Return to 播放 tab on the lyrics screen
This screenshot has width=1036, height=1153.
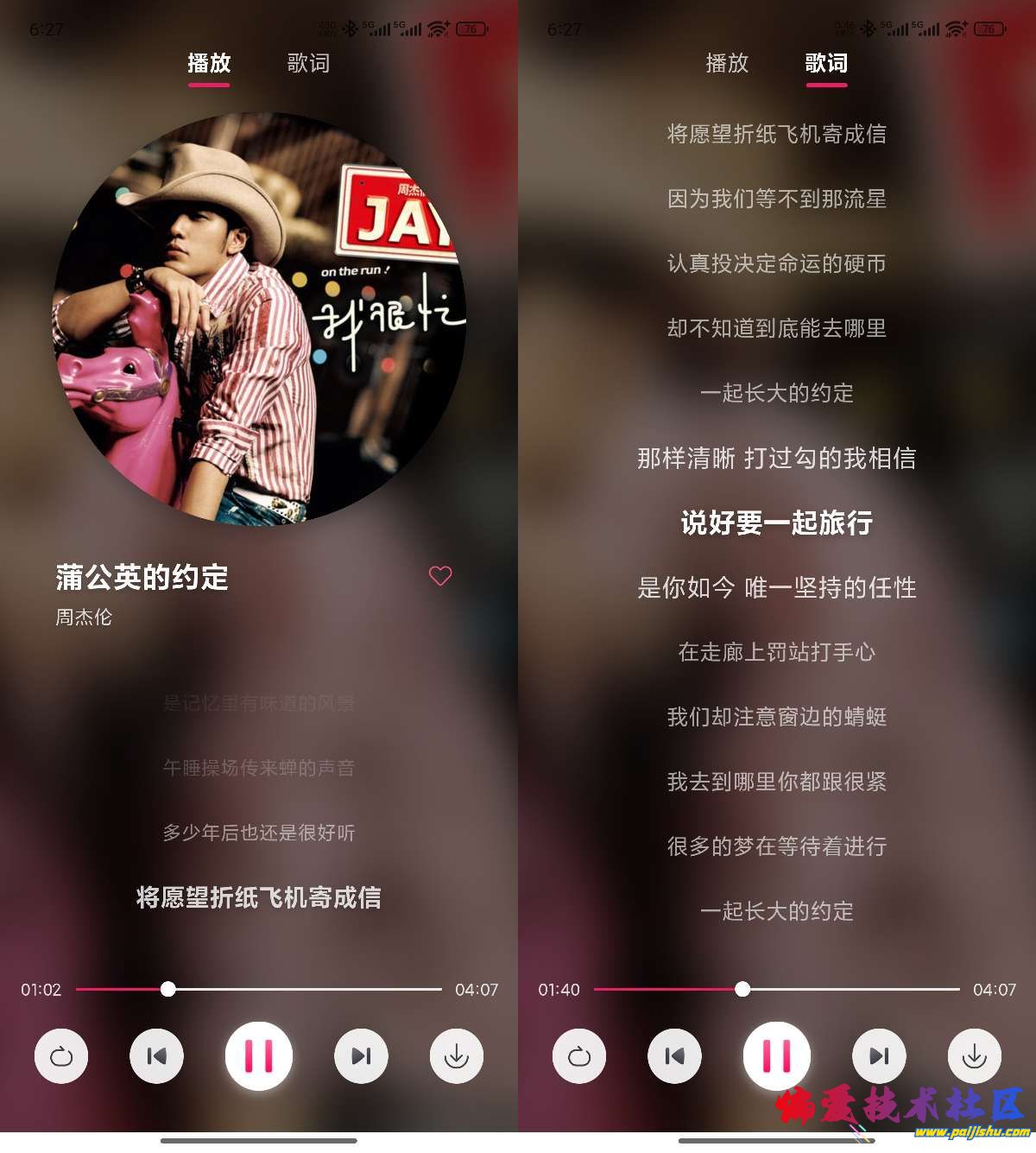point(727,63)
